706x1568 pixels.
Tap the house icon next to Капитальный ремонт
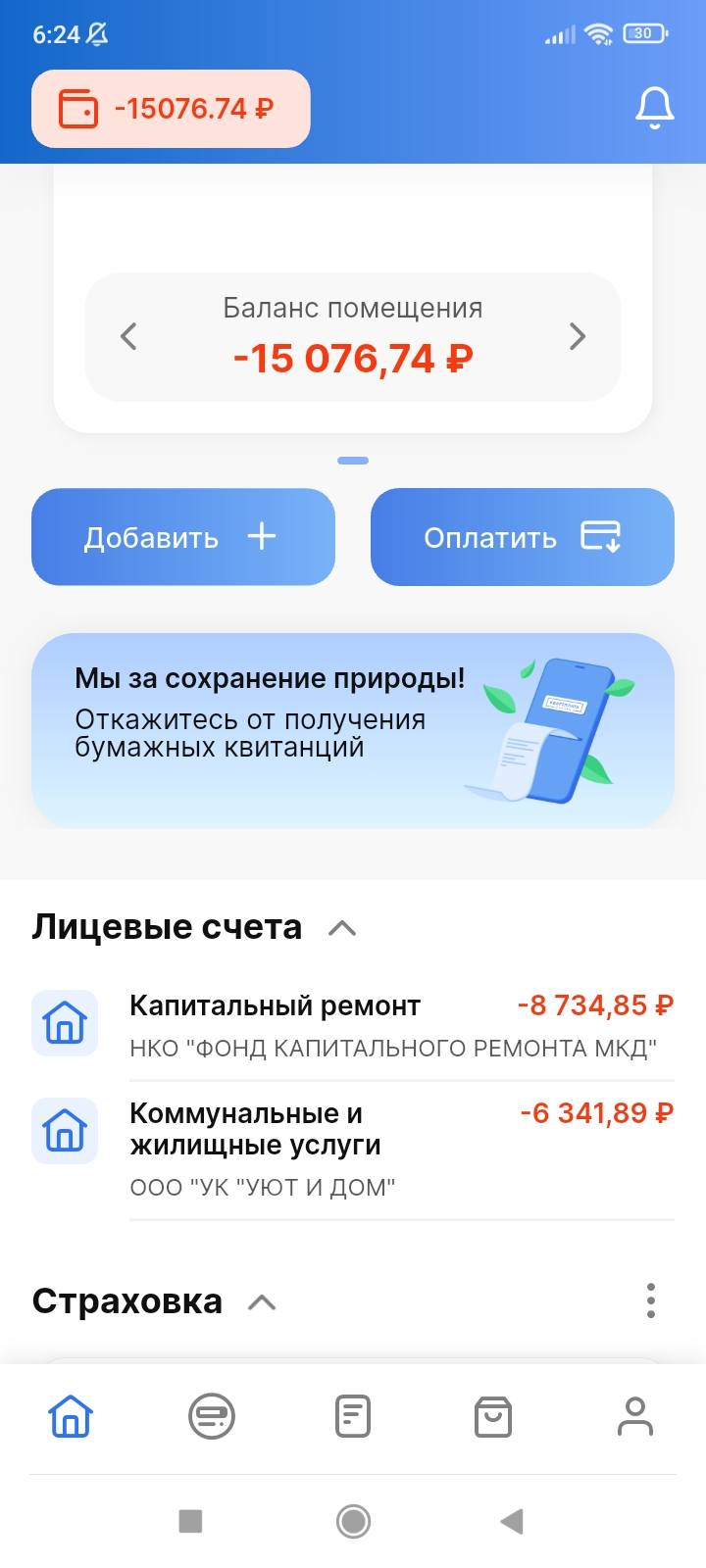[65, 1022]
